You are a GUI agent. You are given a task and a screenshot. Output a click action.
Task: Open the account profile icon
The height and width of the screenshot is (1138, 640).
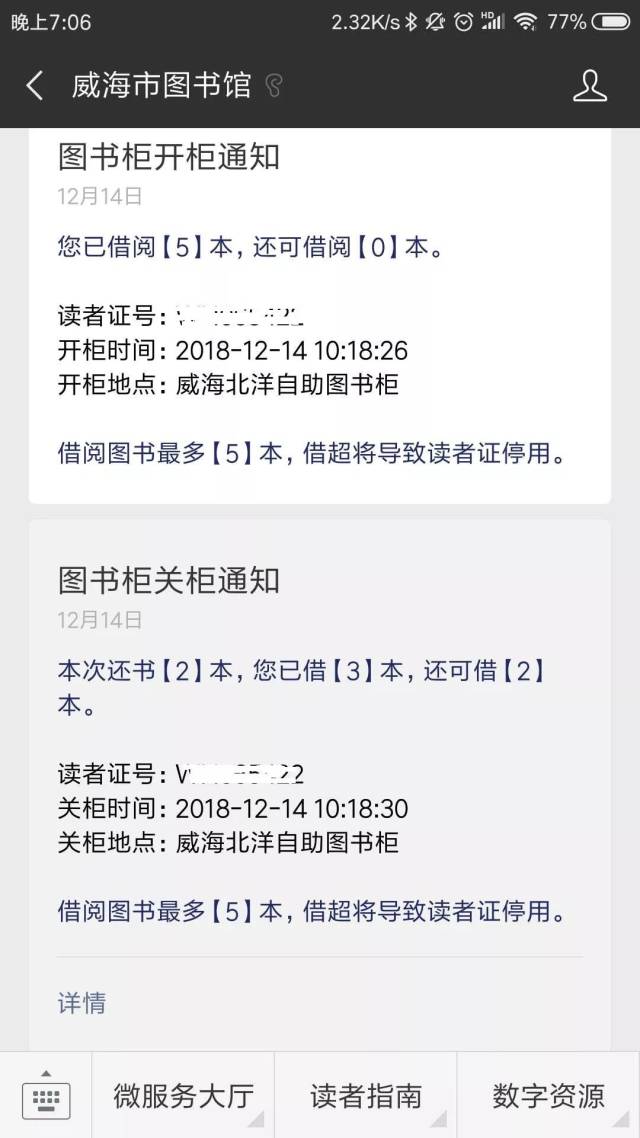pyautogui.click(x=590, y=86)
